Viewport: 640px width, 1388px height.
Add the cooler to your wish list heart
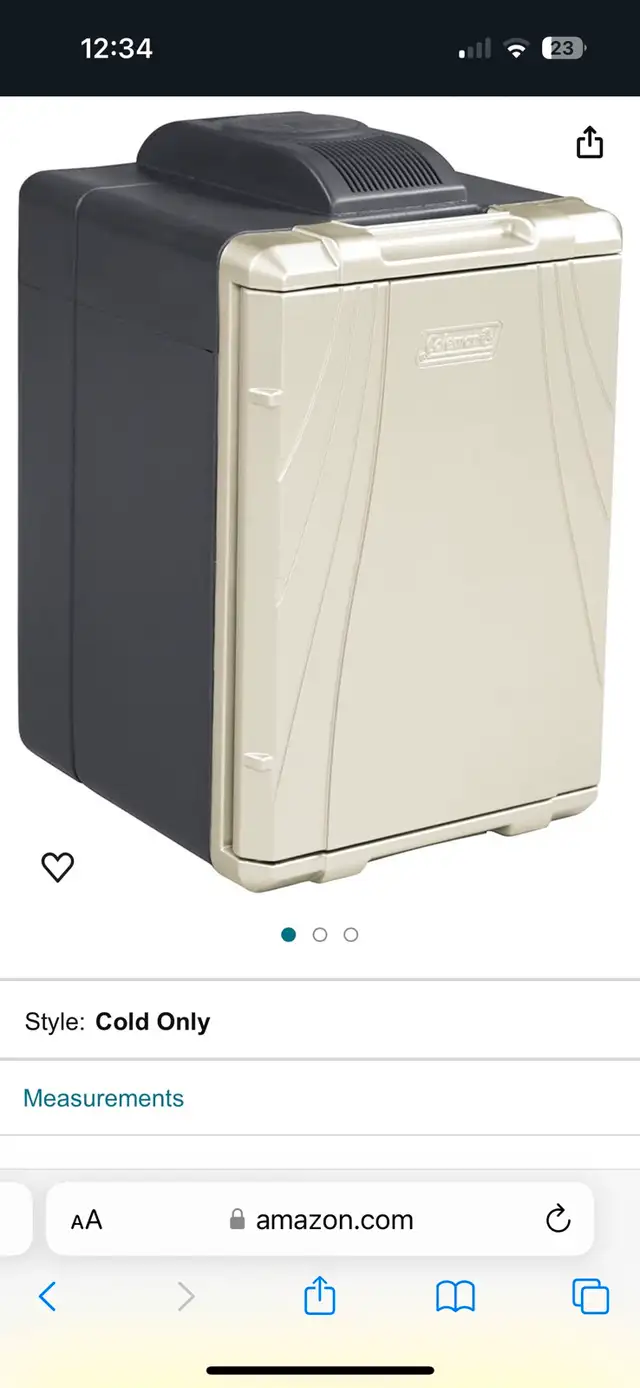tap(58, 867)
